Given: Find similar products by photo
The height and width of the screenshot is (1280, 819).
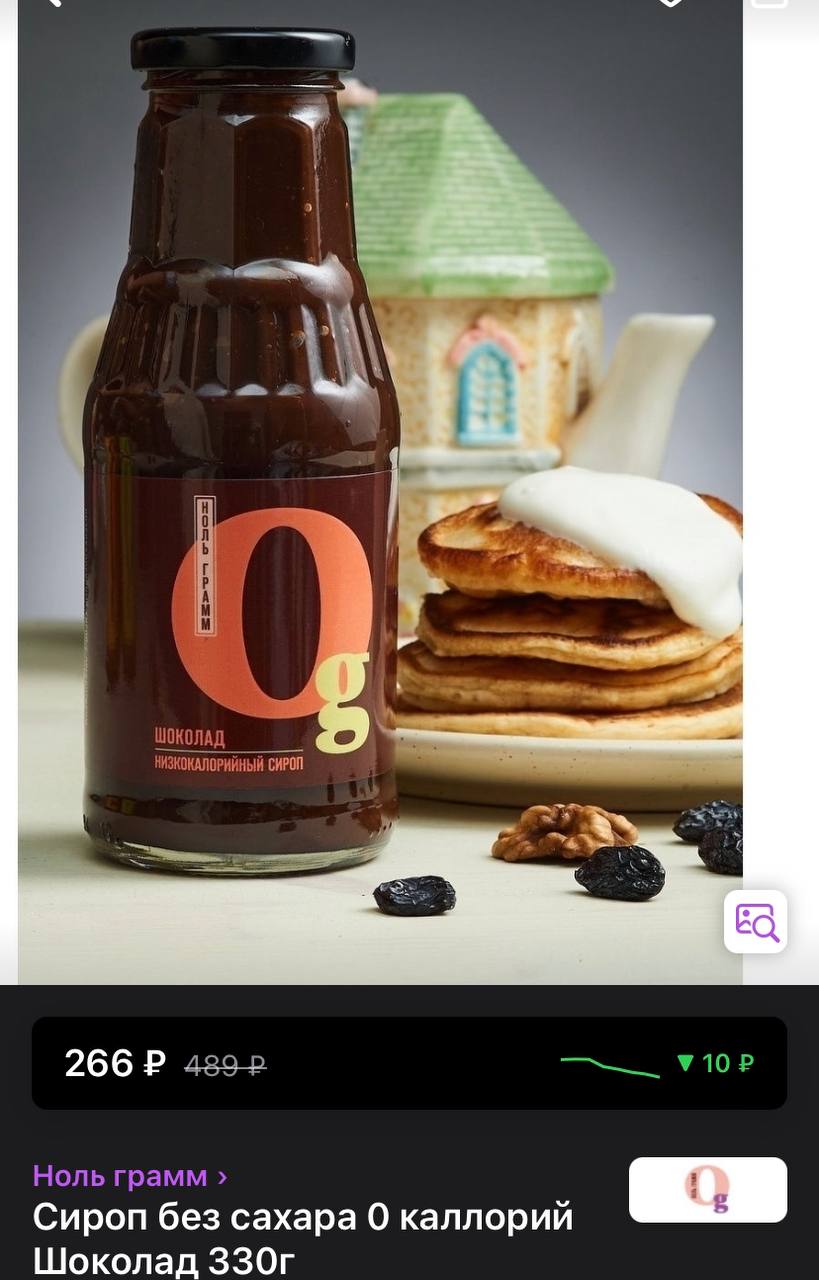Looking at the screenshot, I should point(755,921).
